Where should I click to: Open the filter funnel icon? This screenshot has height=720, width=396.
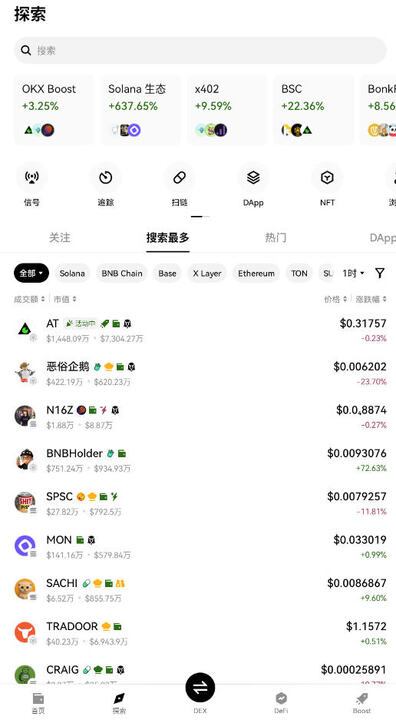379,273
